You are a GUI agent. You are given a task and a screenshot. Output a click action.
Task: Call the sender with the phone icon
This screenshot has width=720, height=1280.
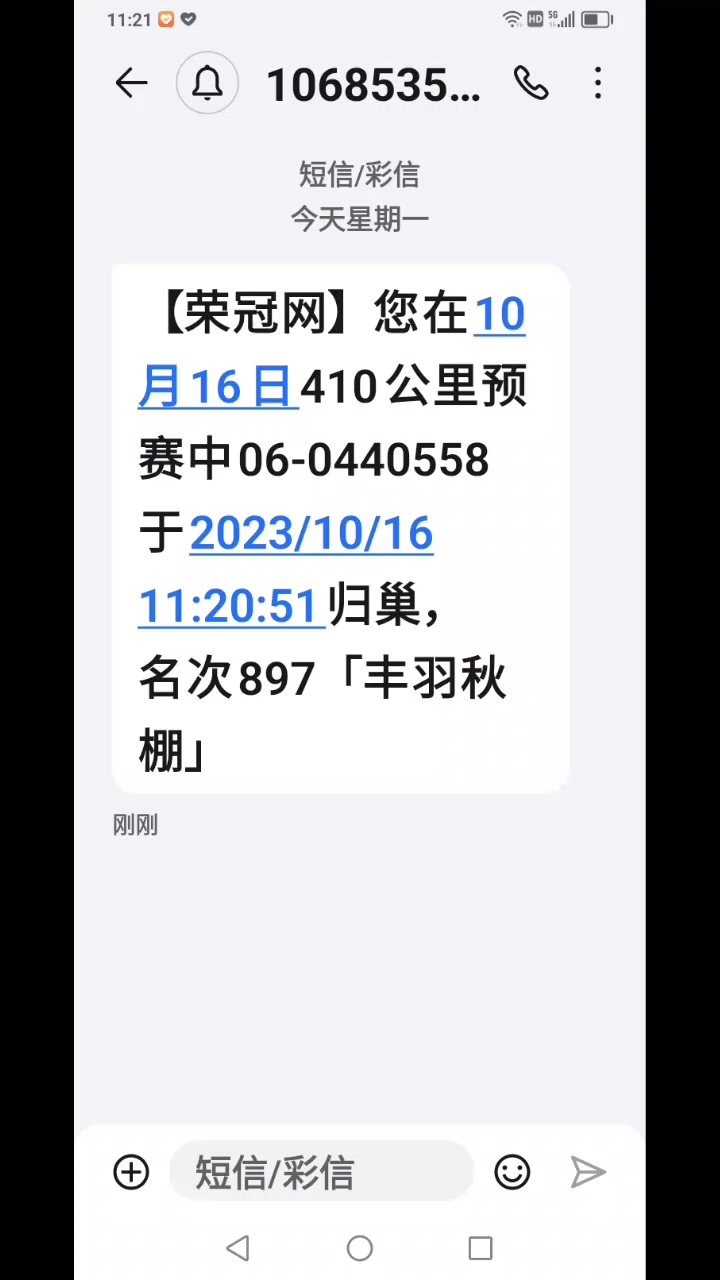pyautogui.click(x=531, y=84)
